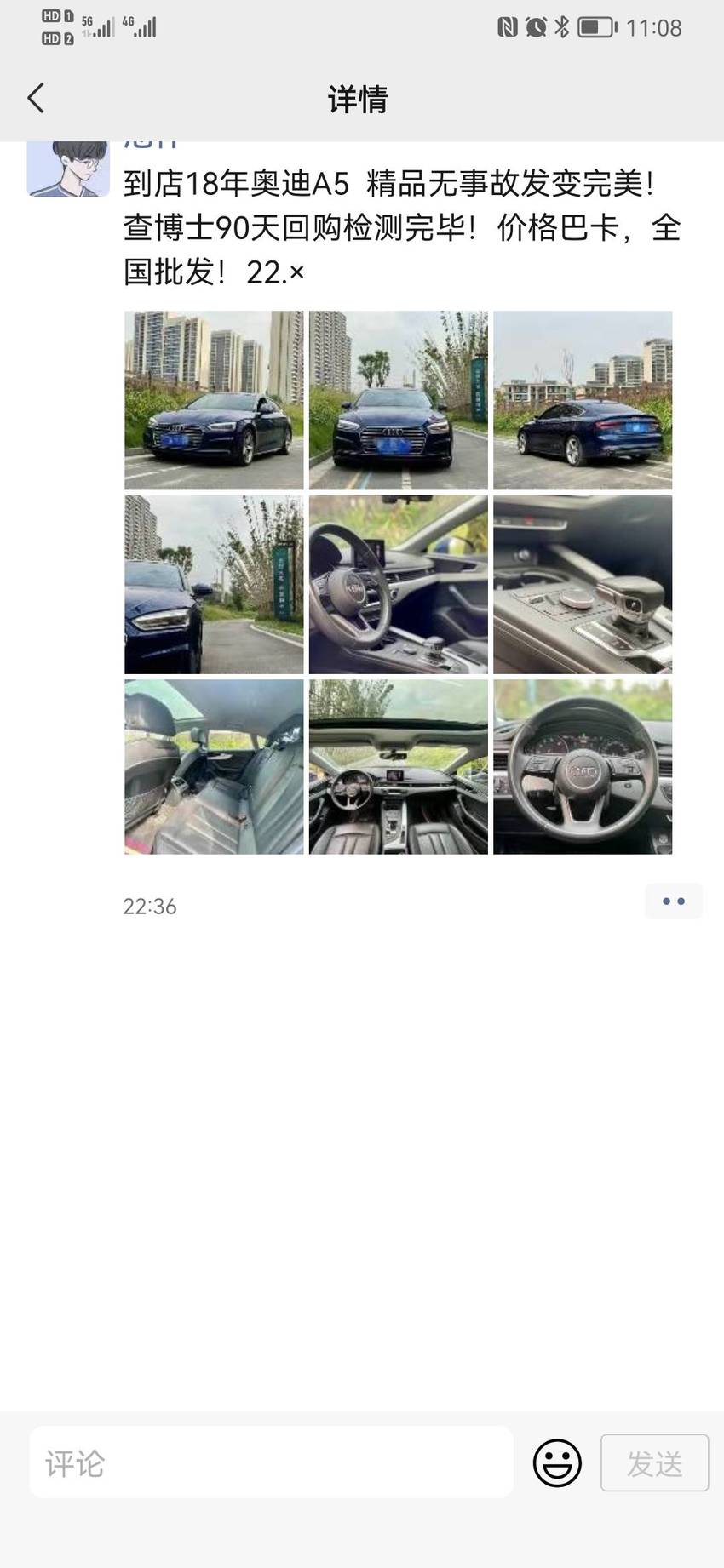Open the steering wheel dashboard photo
The height and width of the screenshot is (1568, 724).
(x=583, y=767)
